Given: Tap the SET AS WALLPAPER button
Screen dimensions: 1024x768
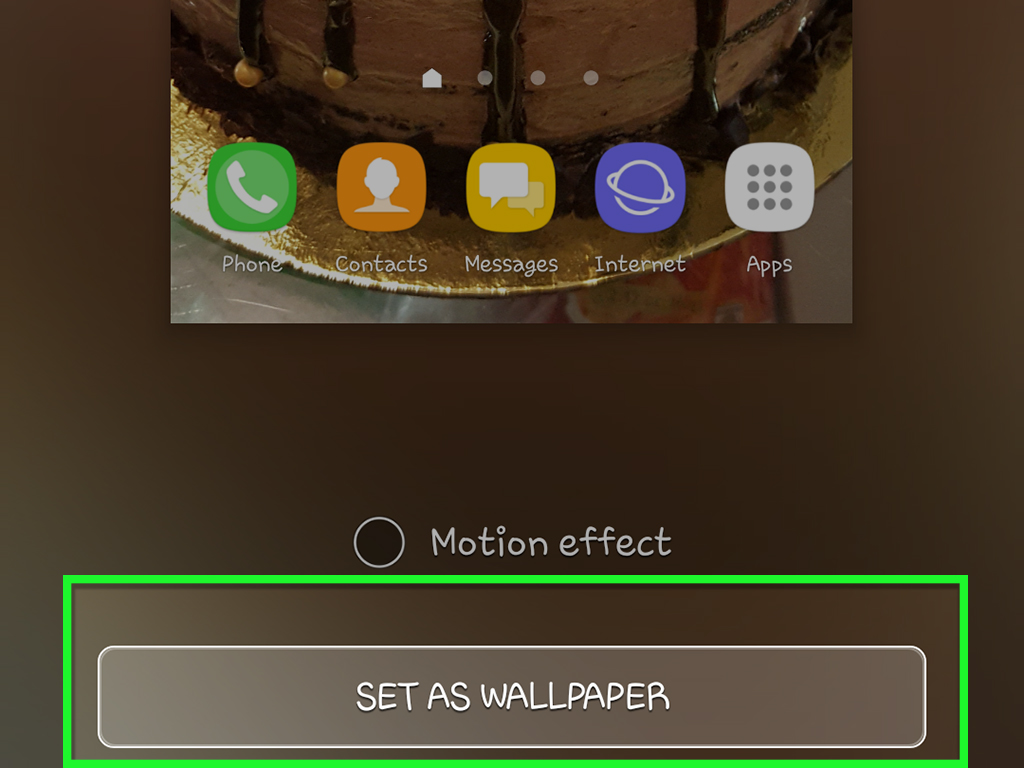Looking at the screenshot, I should [x=512, y=696].
